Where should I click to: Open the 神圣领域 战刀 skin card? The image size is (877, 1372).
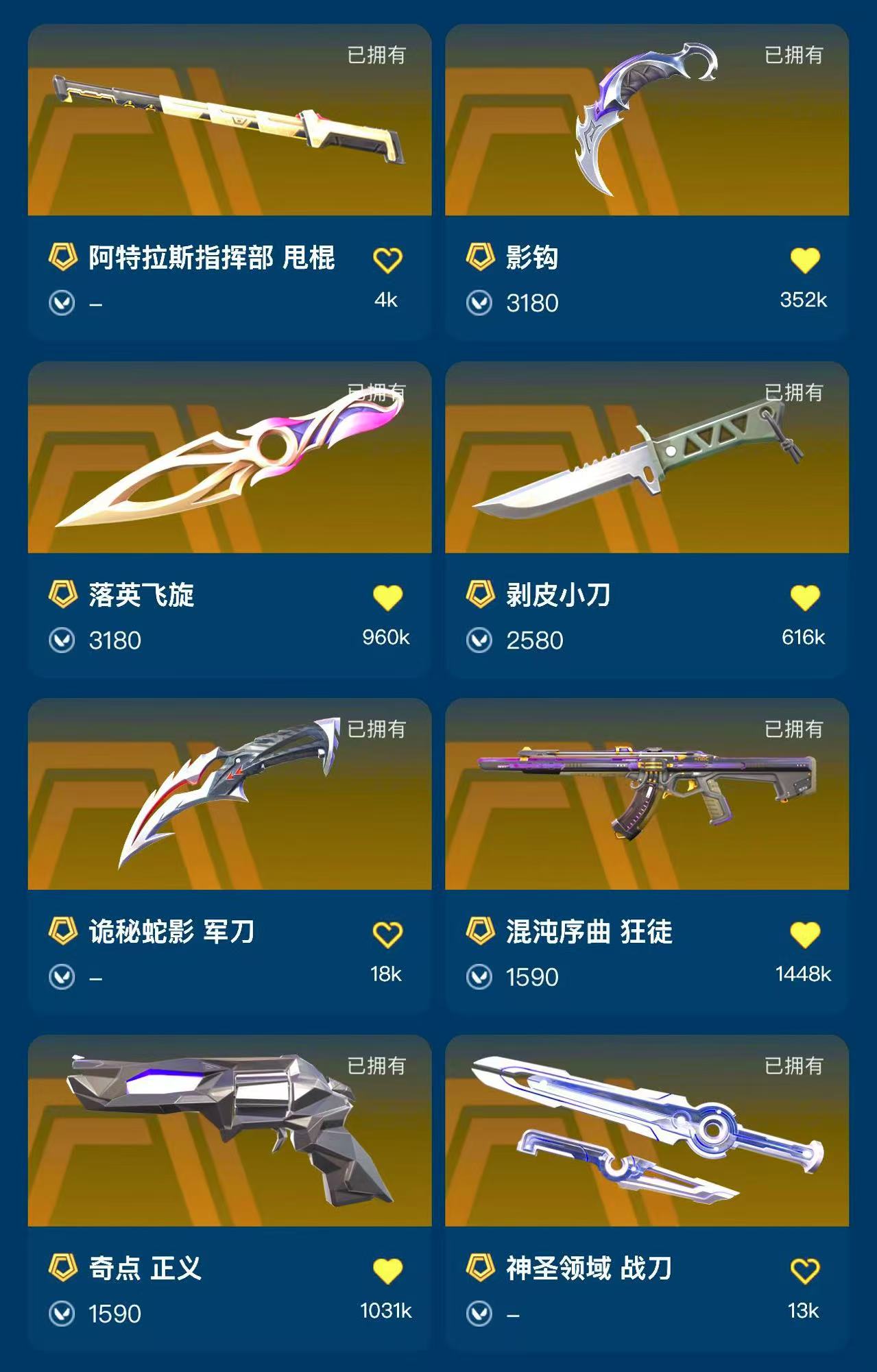(647, 1193)
